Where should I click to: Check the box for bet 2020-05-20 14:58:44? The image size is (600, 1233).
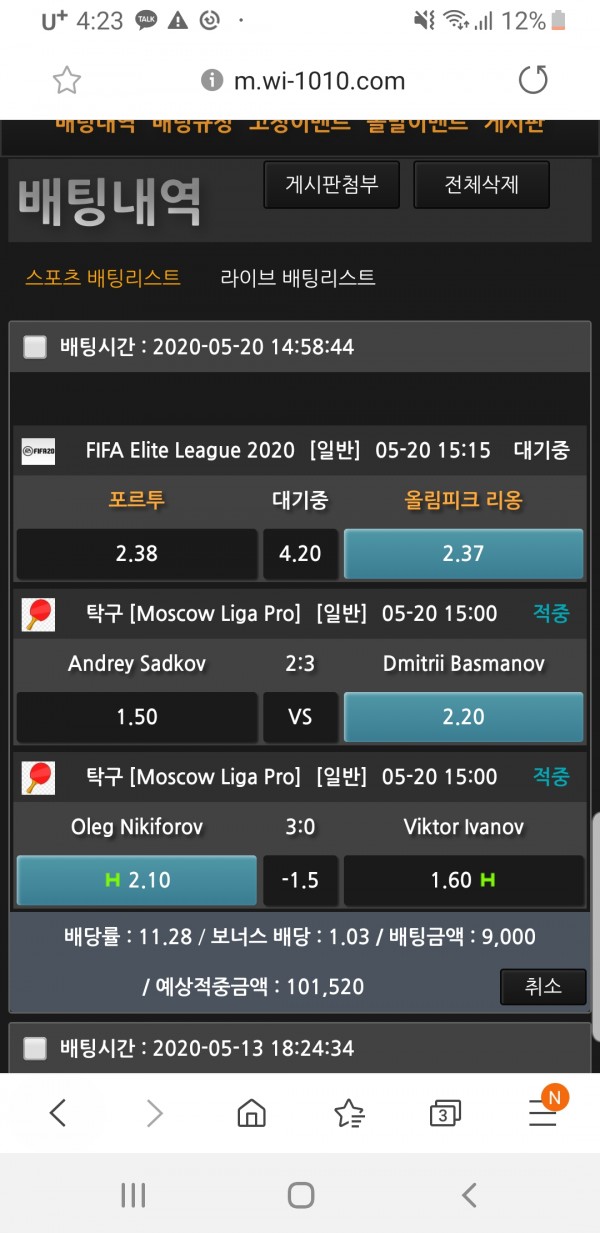(35, 347)
